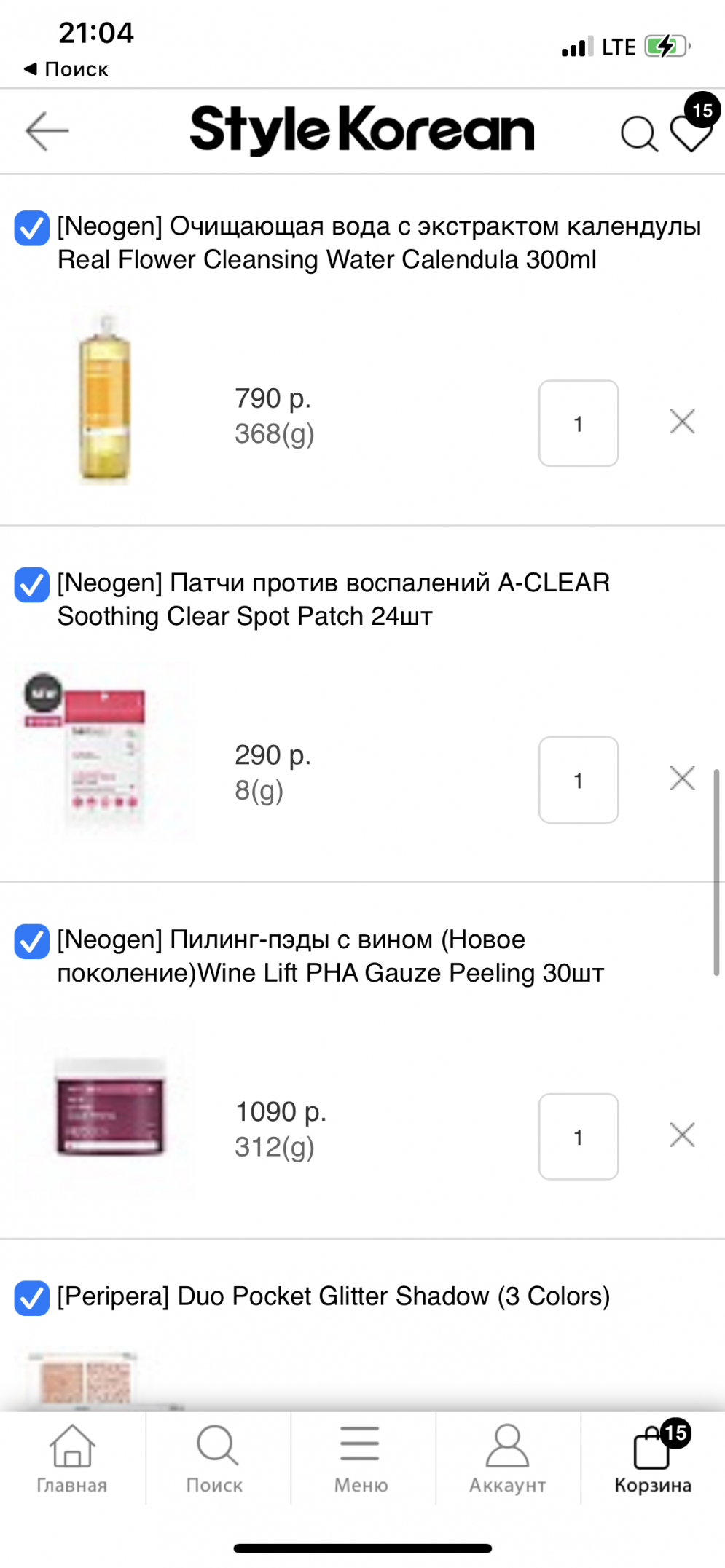Go back with the header arrow
The image size is (725, 1568).
(47, 131)
